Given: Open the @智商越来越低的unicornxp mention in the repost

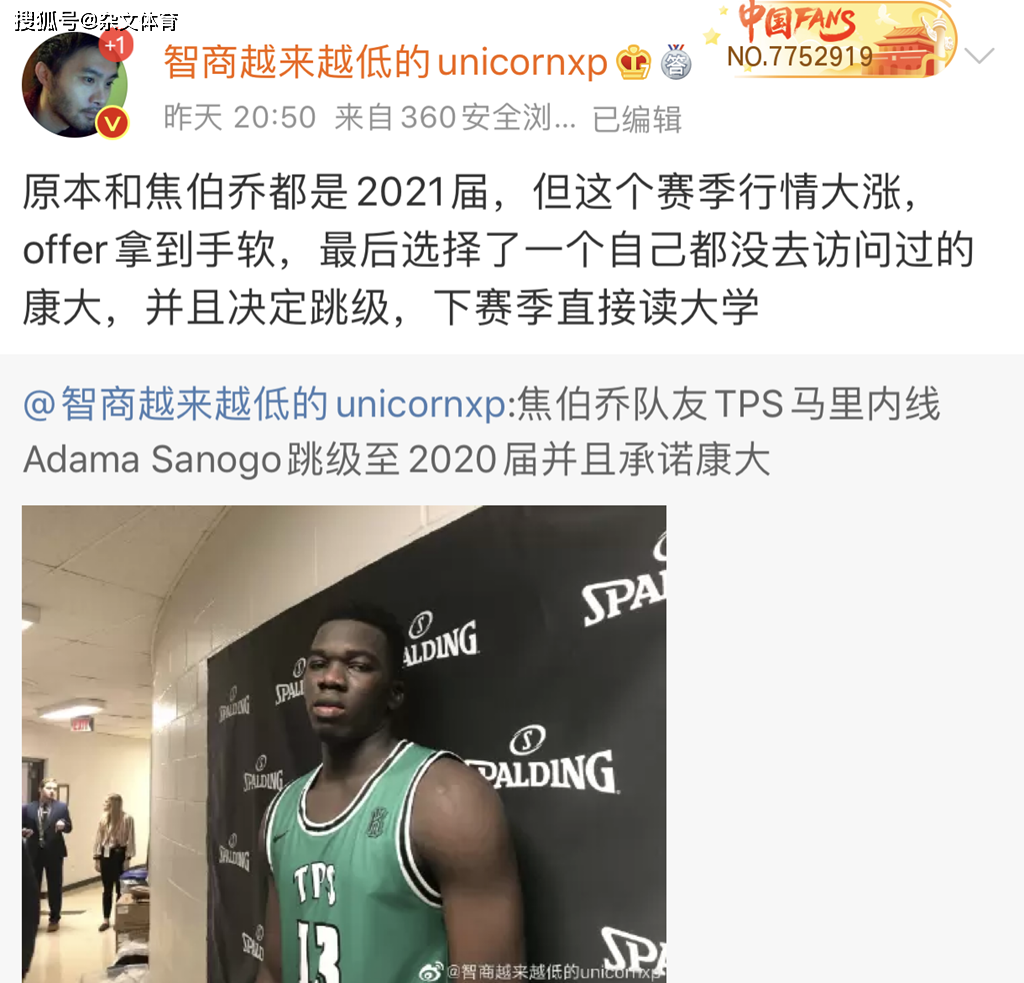Looking at the screenshot, I should [x=265, y=406].
